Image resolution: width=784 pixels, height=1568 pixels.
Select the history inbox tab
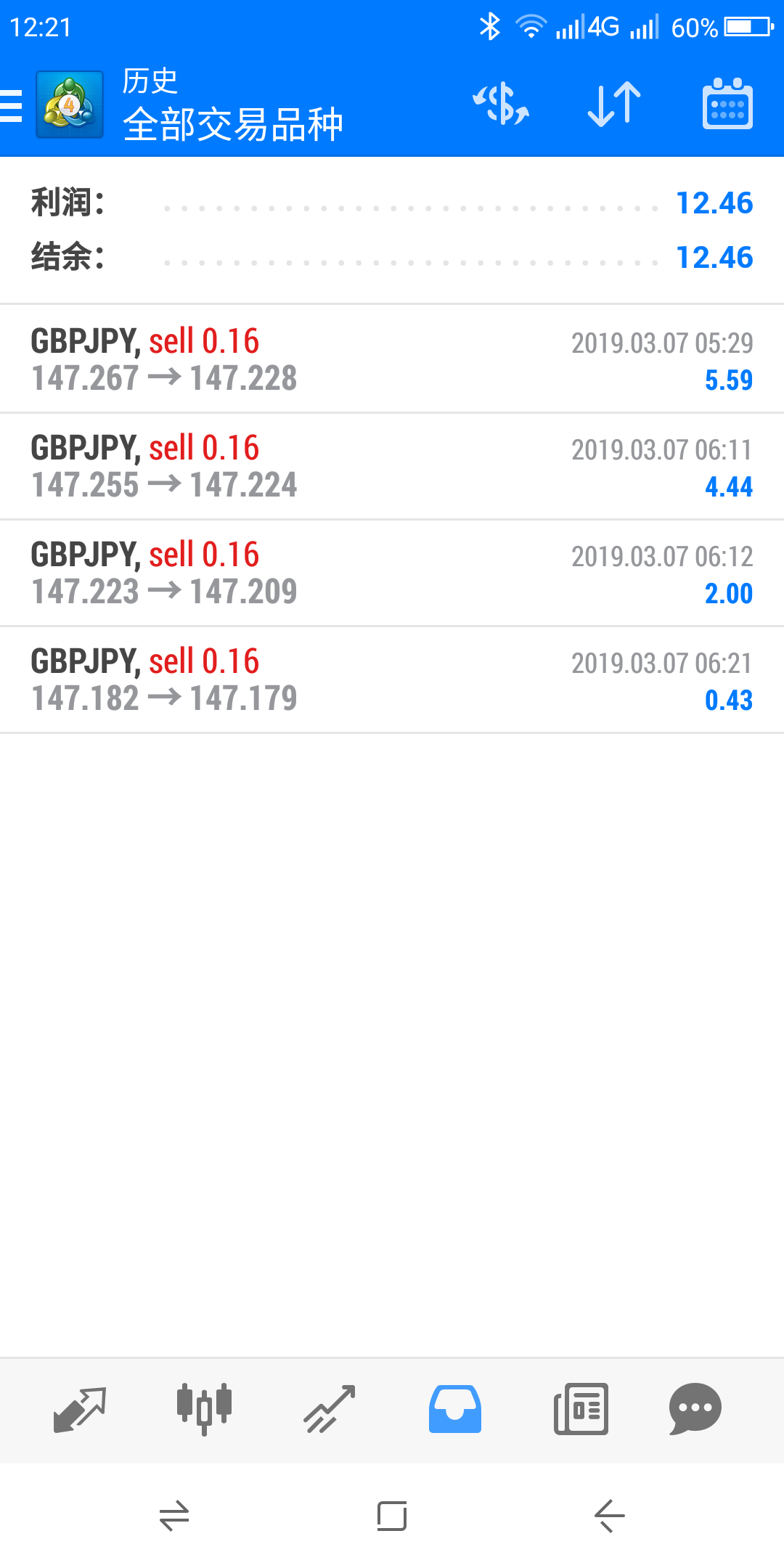click(x=455, y=1409)
